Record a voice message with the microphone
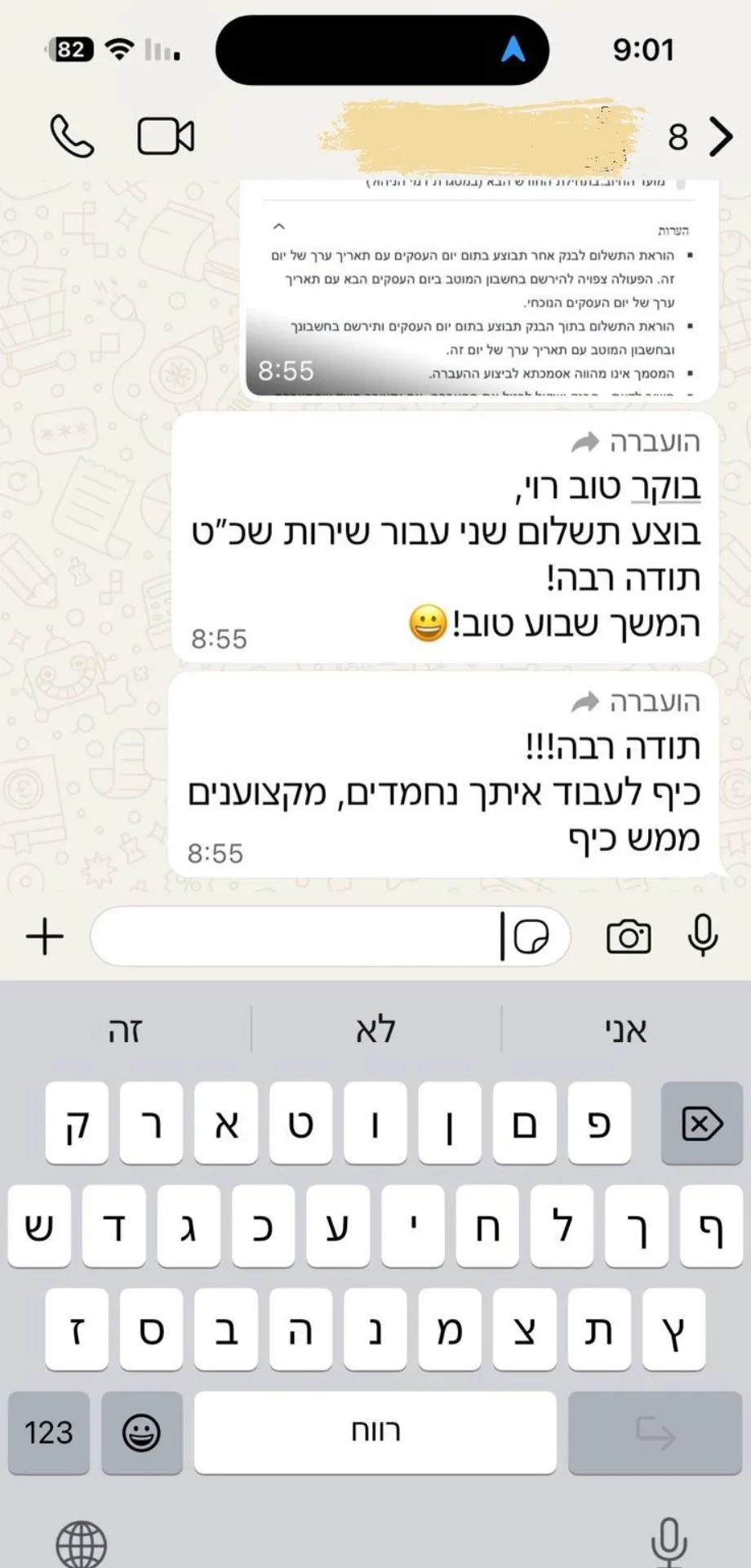 tap(702, 936)
